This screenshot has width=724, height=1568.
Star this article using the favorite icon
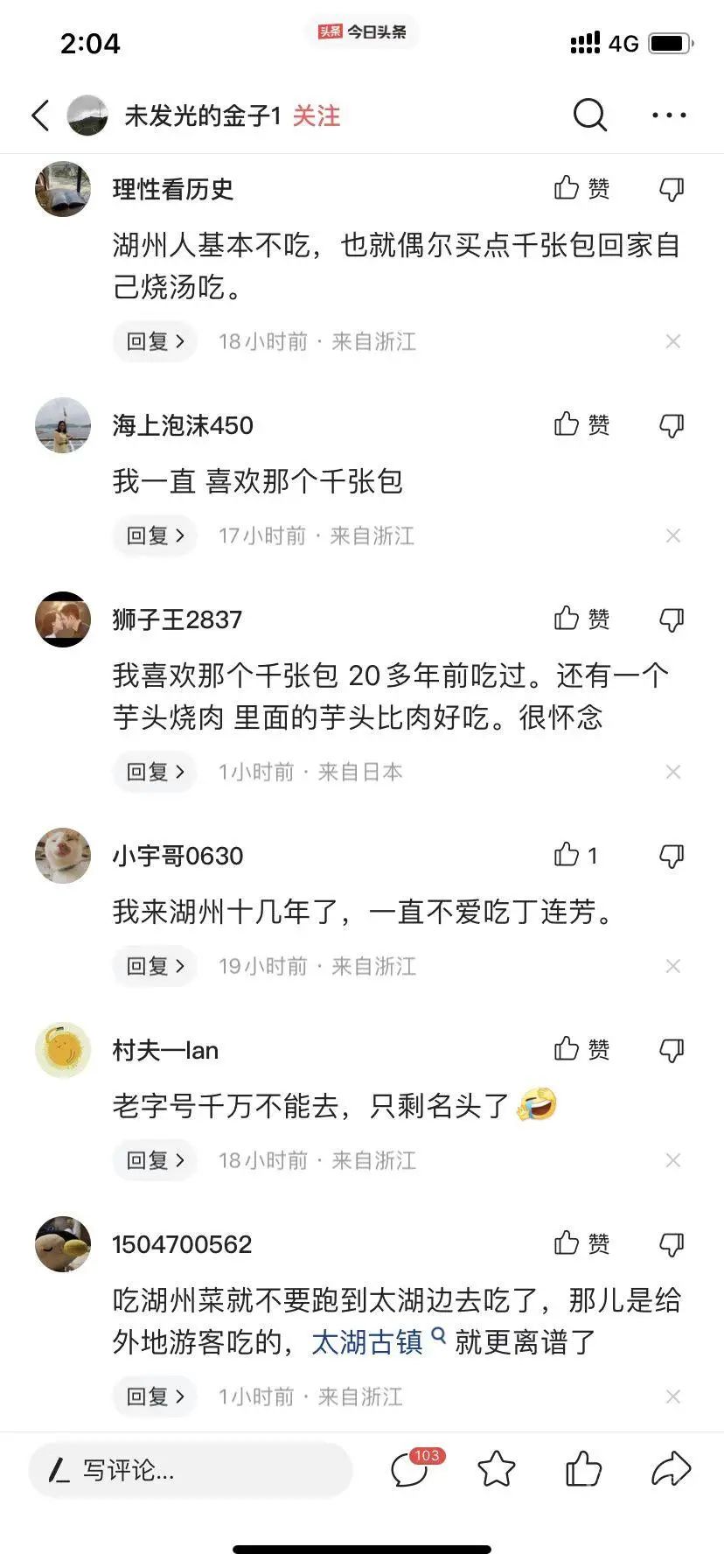[495, 1470]
